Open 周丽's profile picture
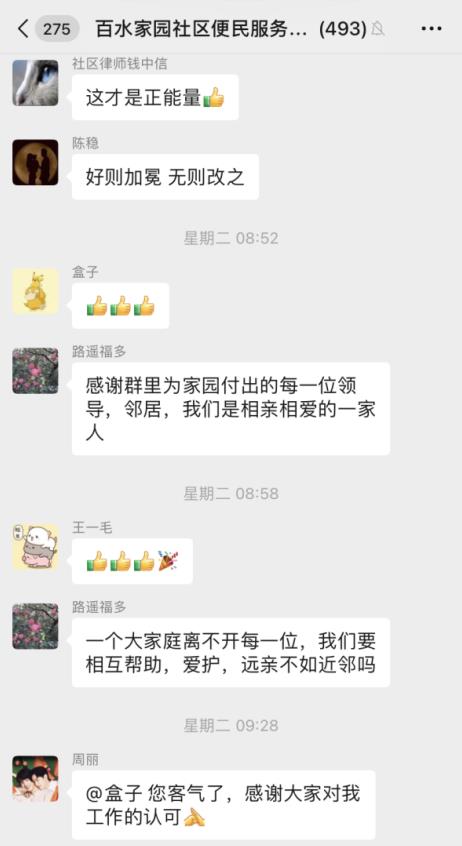Screen dimensions: 462x846 tap(36, 779)
